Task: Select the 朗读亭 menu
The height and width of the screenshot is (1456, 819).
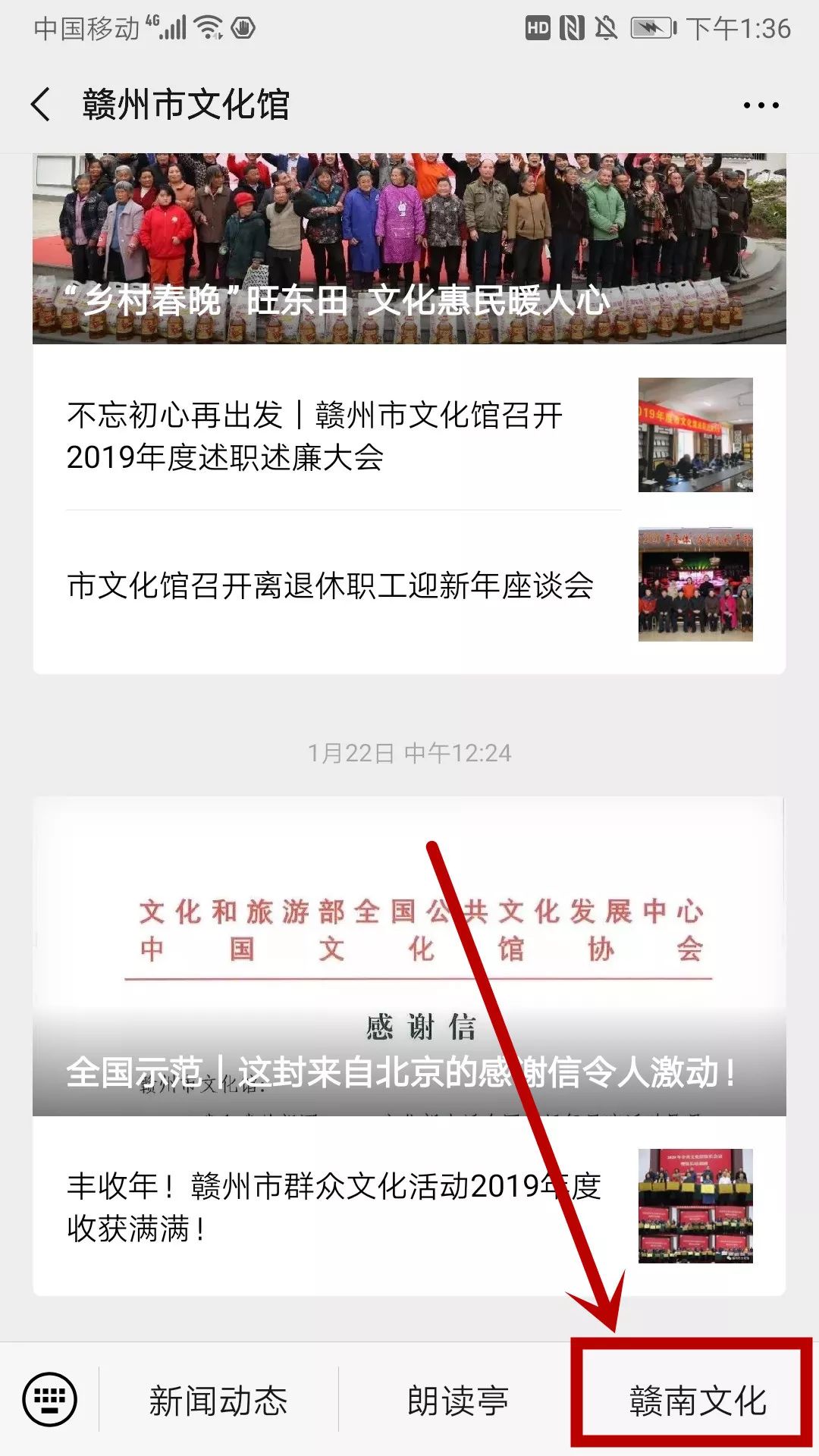Action: [457, 1401]
